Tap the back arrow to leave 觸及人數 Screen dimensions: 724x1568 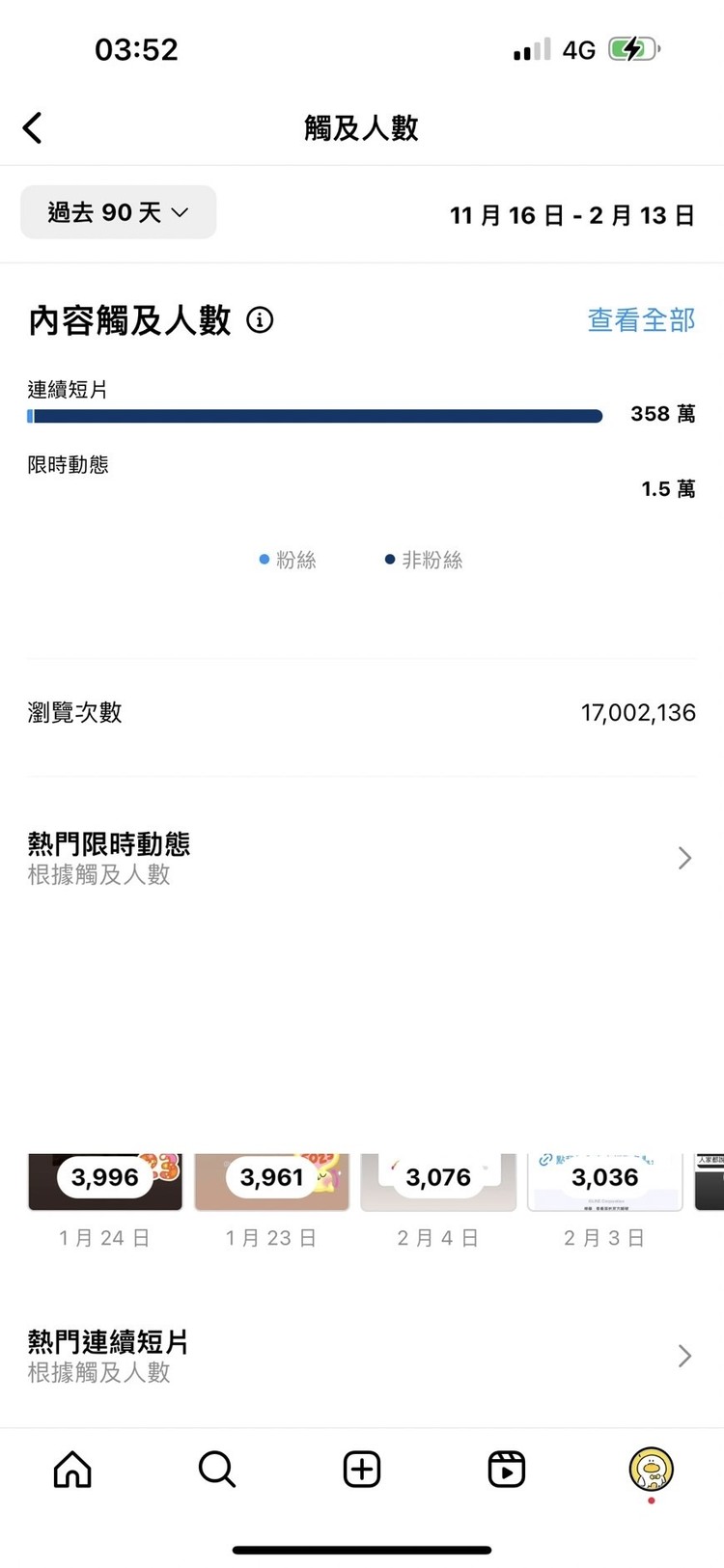[32, 126]
